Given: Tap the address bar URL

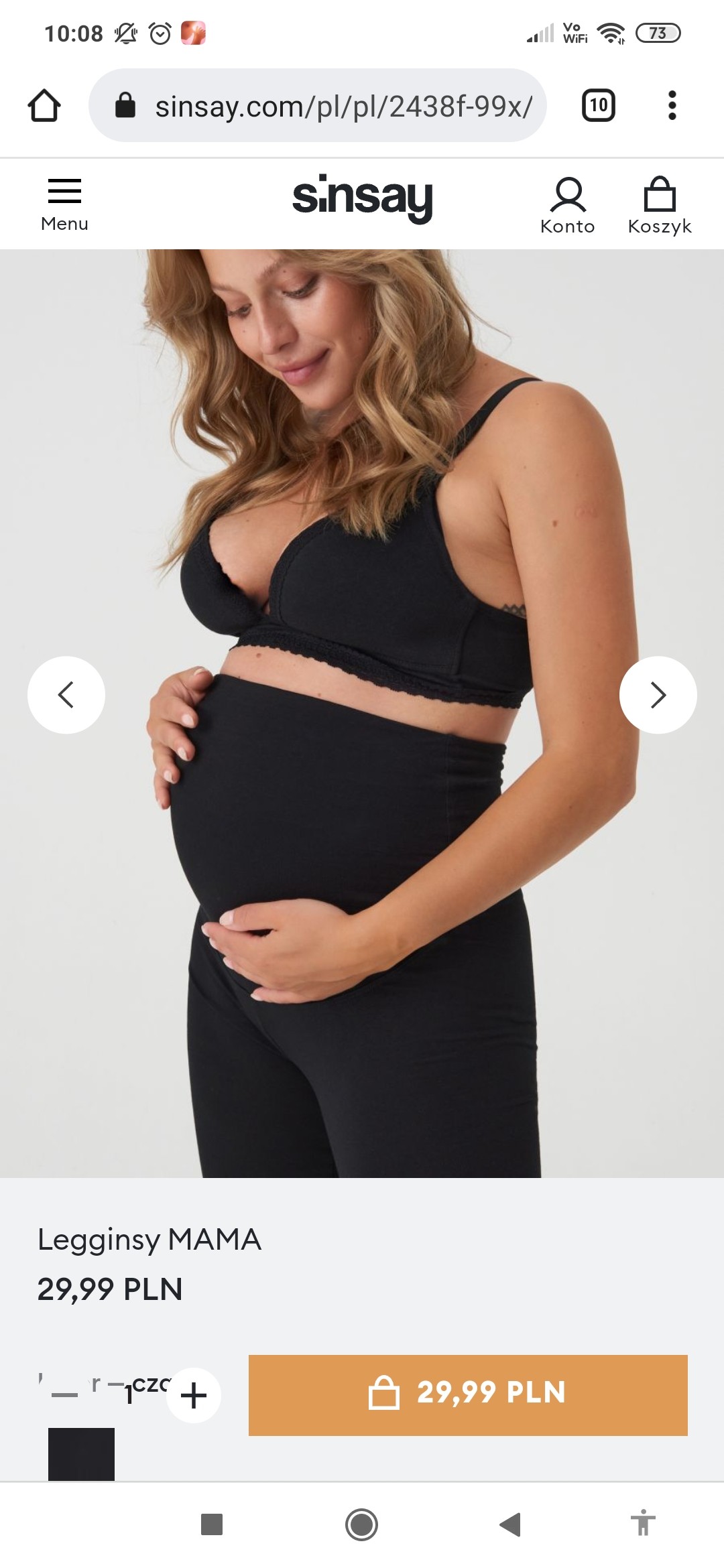Looking at the screenshot, I should [x=342, y=106].
